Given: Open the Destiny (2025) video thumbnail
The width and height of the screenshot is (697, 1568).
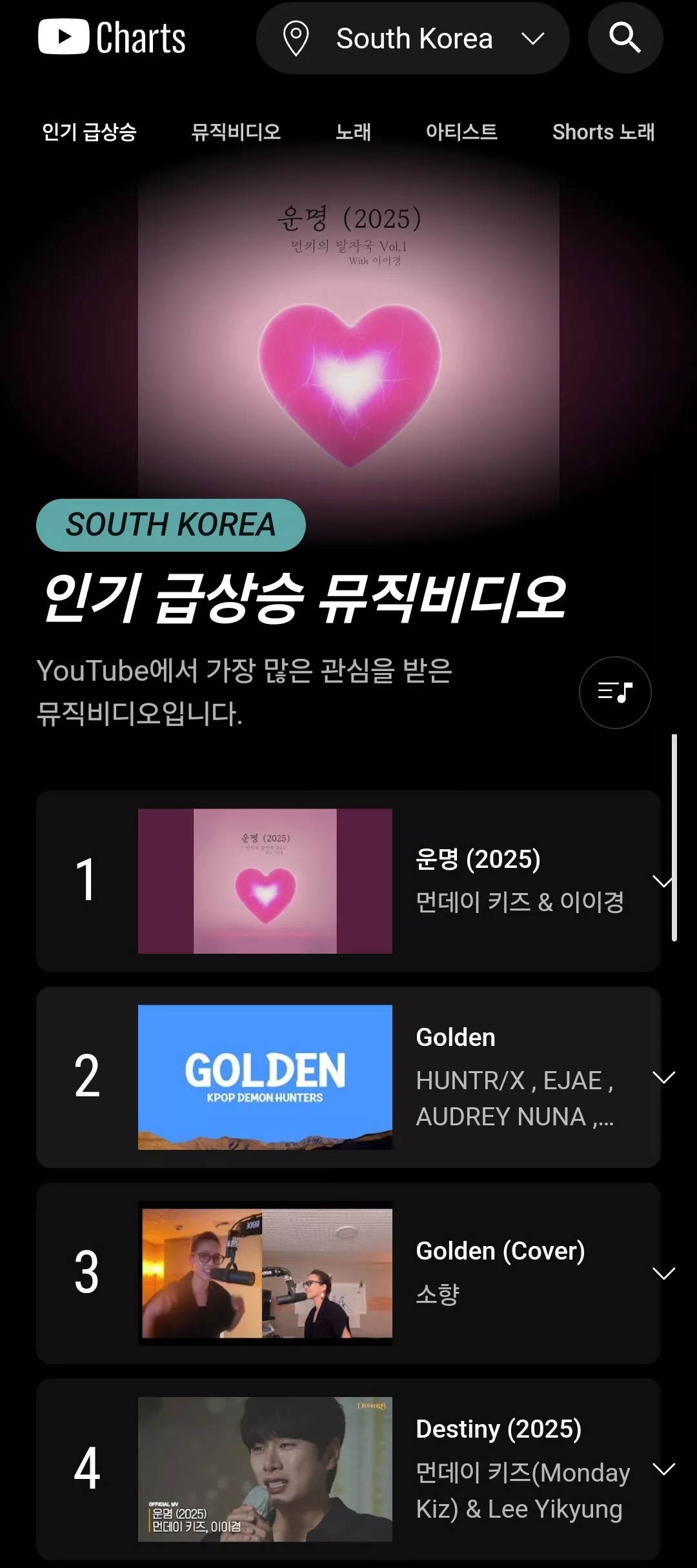Looking at the screenshot, I should [265, 1469].
